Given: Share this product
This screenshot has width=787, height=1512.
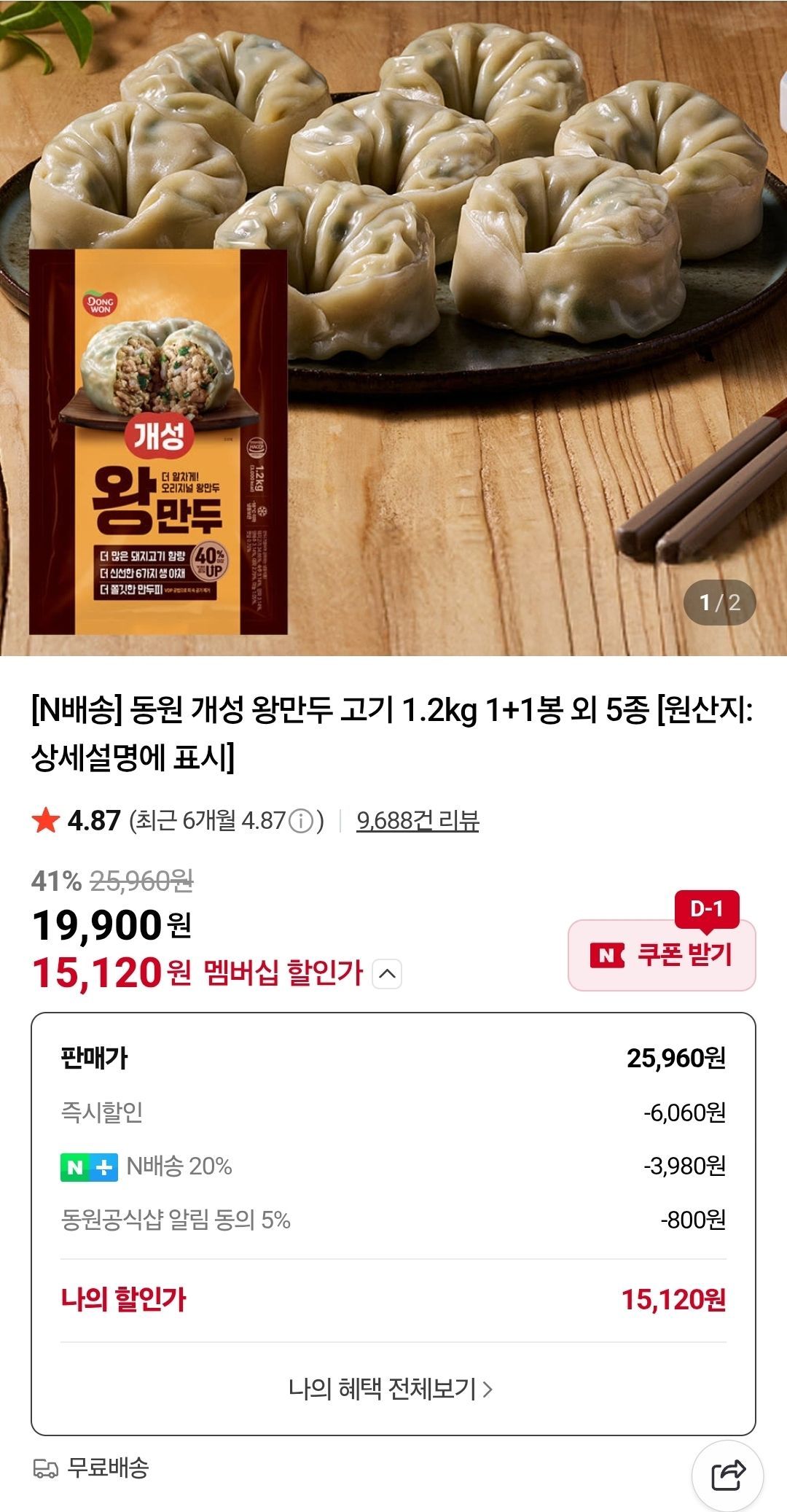Looking at the screenshot, I should (727, 1476).
